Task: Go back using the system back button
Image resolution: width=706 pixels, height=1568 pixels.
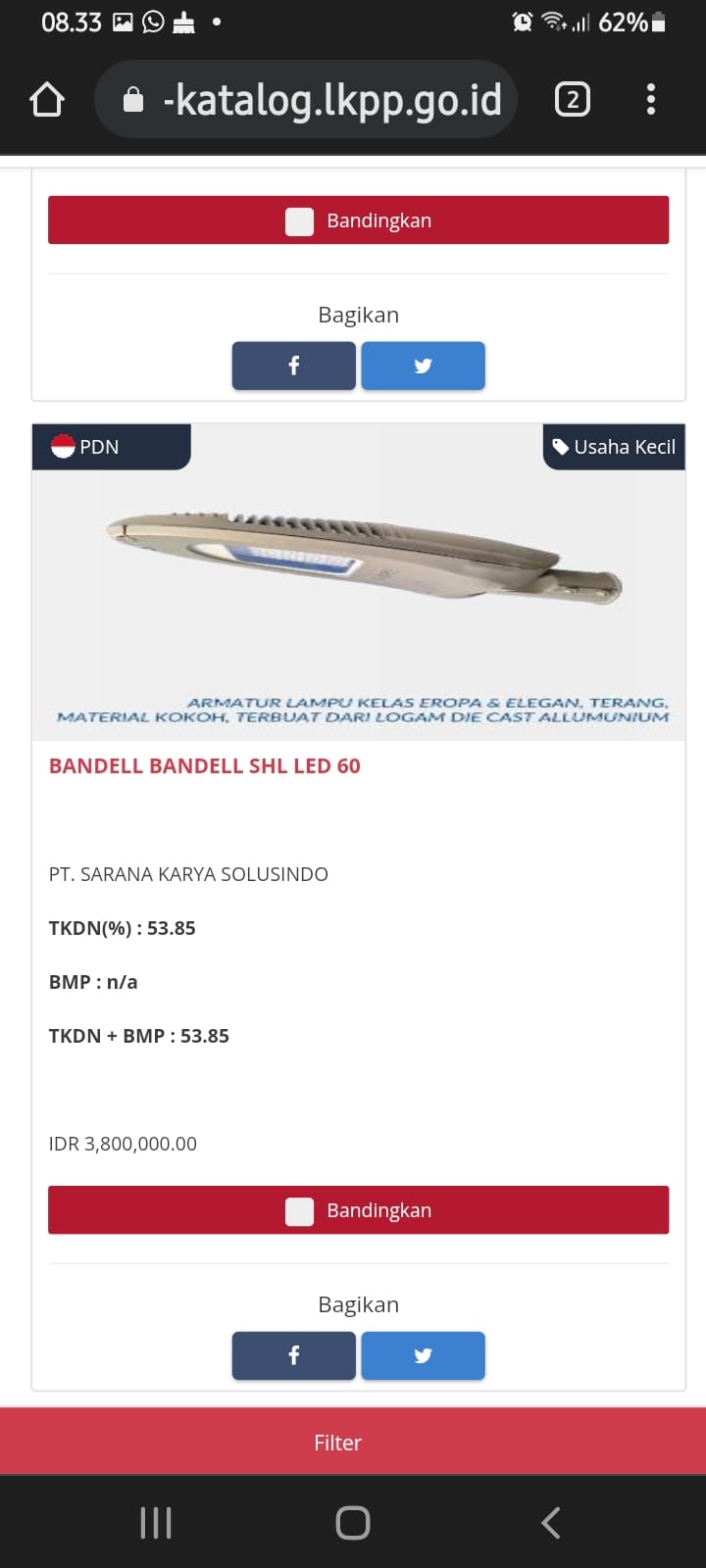Action: coord(551,1523)
